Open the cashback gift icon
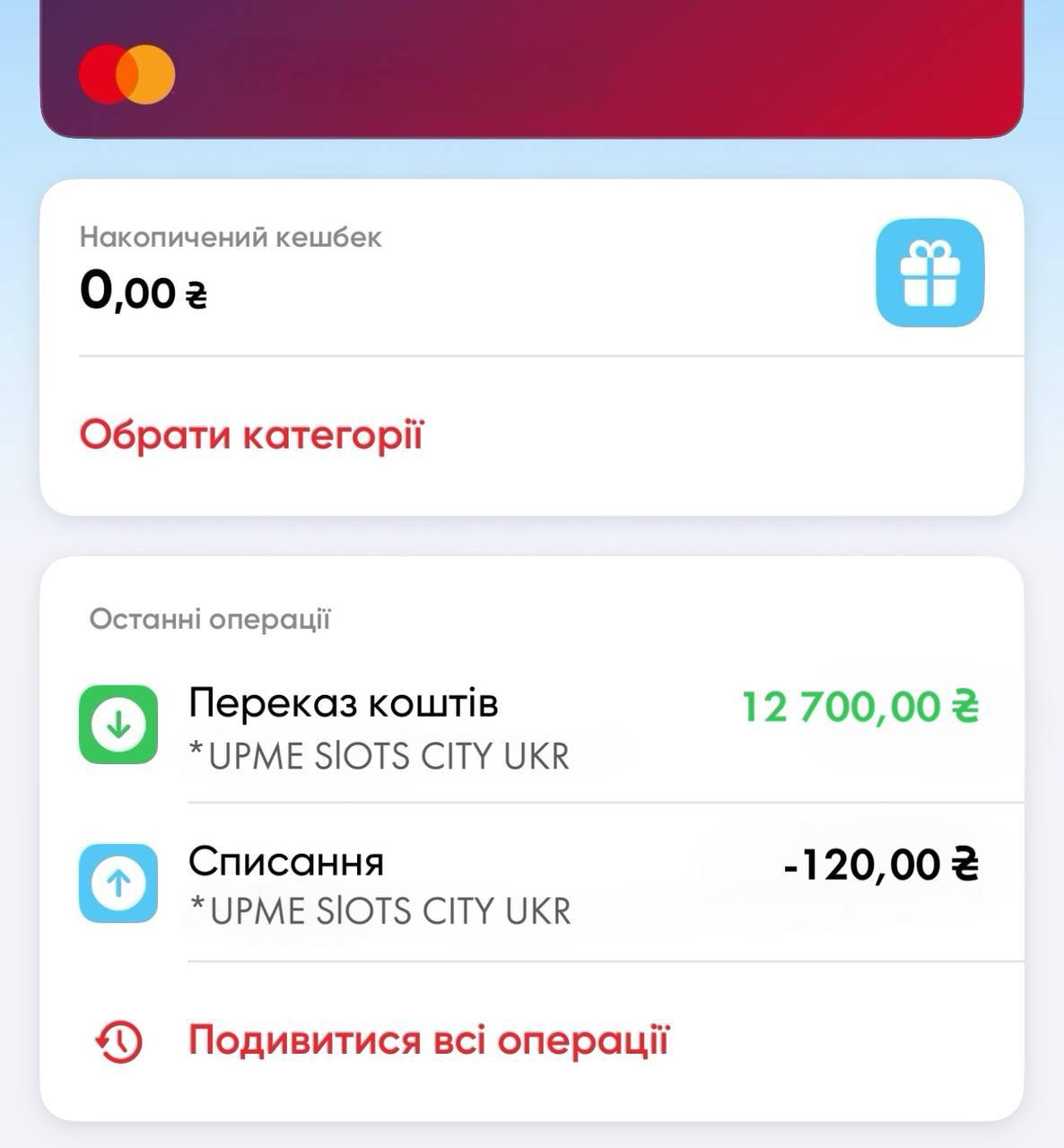Screen dimensions: 1064x1148 tap(929, 272)
